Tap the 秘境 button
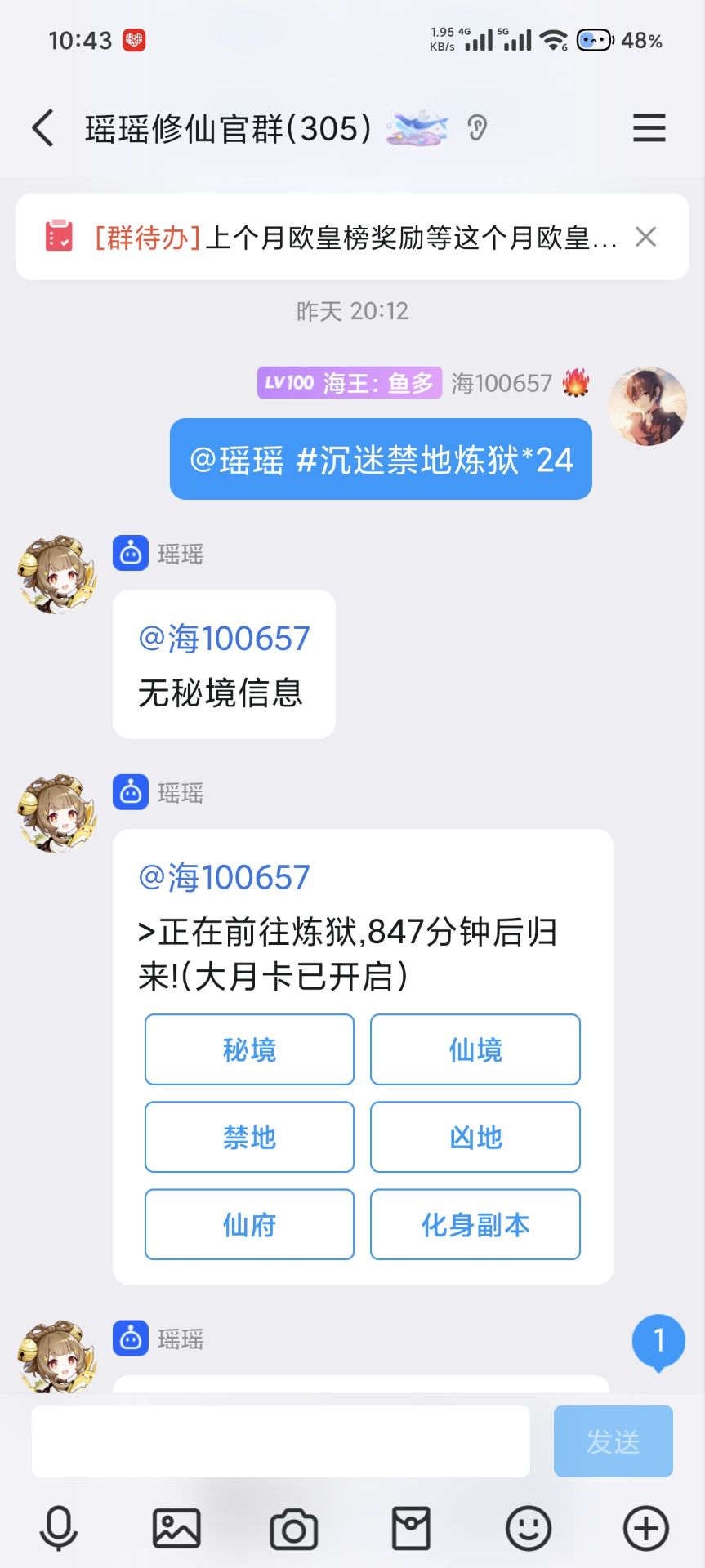Screen dimensions: 705x1568 click(x=249, y=1049)
